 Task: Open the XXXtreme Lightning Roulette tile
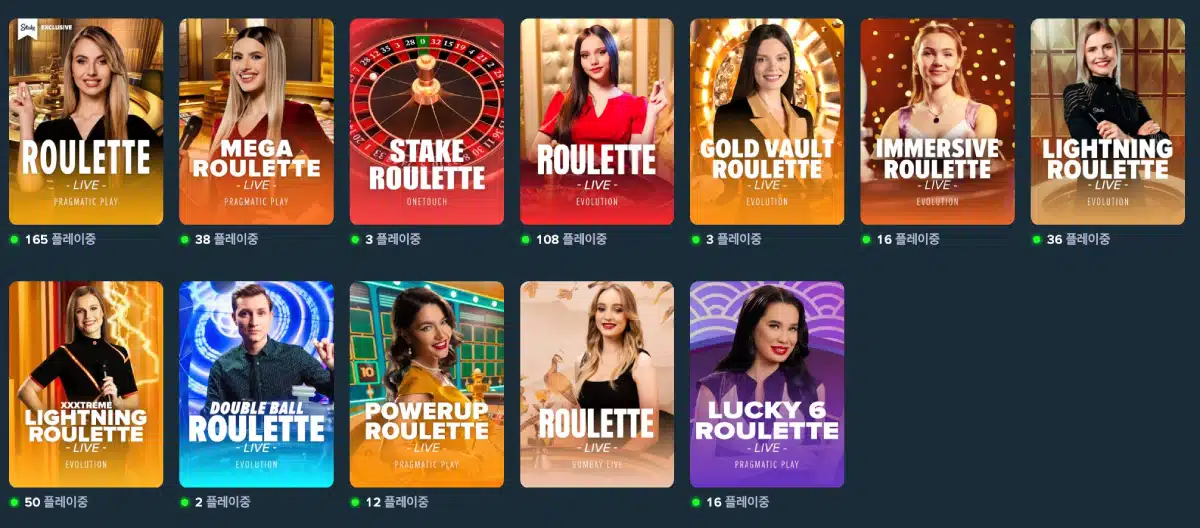[x=86, y=384]
